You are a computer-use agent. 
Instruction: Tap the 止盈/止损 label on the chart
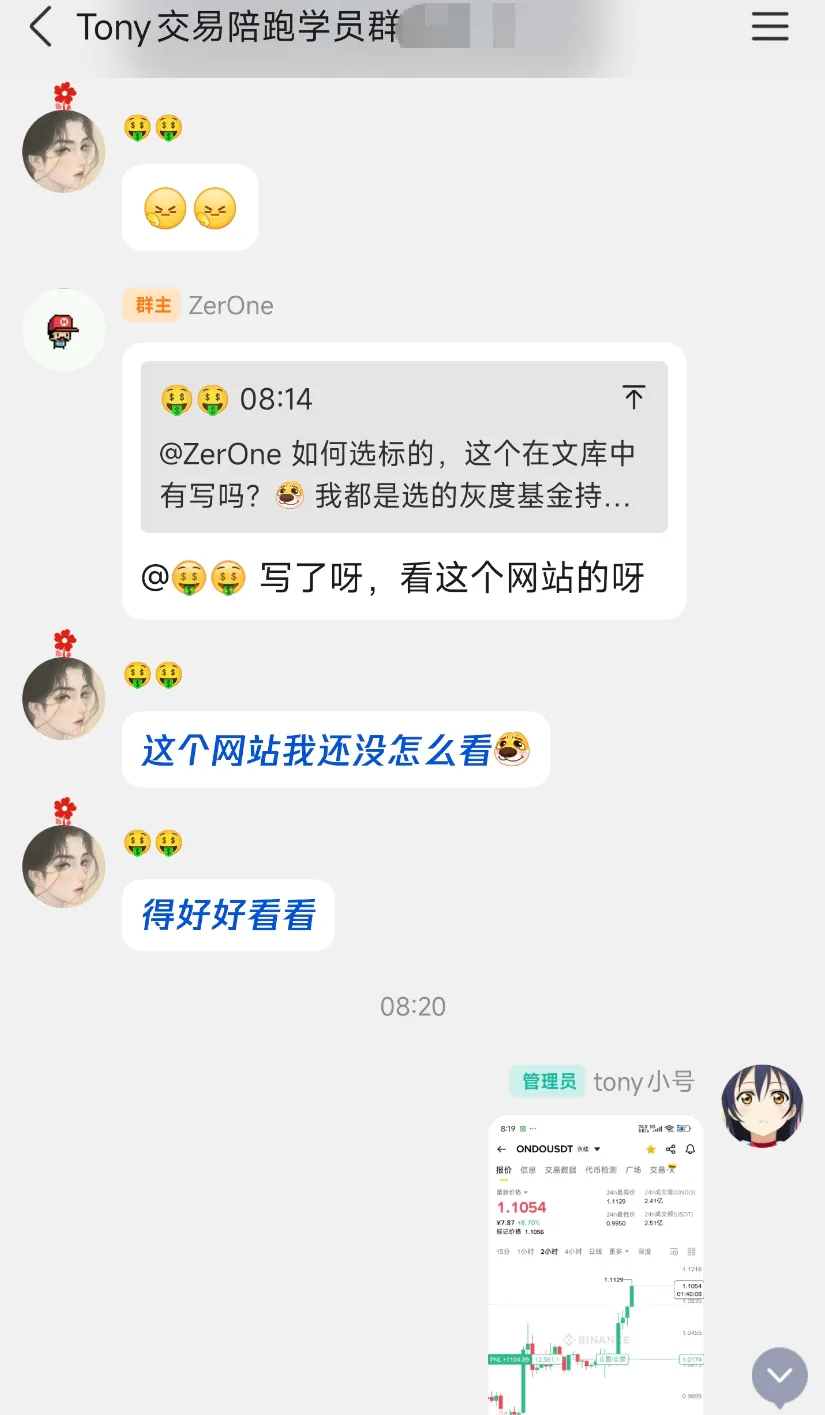613,1359
